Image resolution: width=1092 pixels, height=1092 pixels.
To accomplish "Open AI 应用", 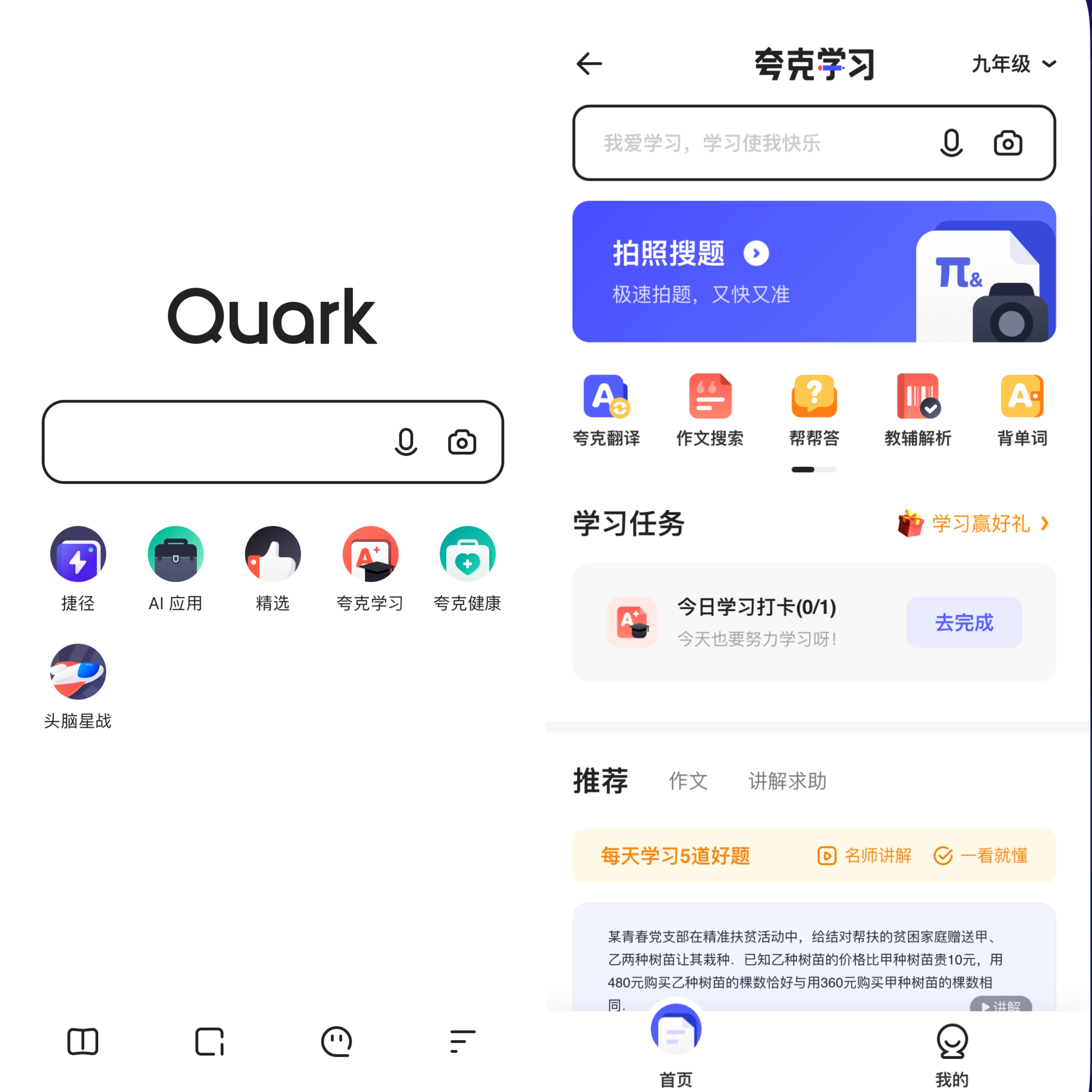I will point(175,555).
